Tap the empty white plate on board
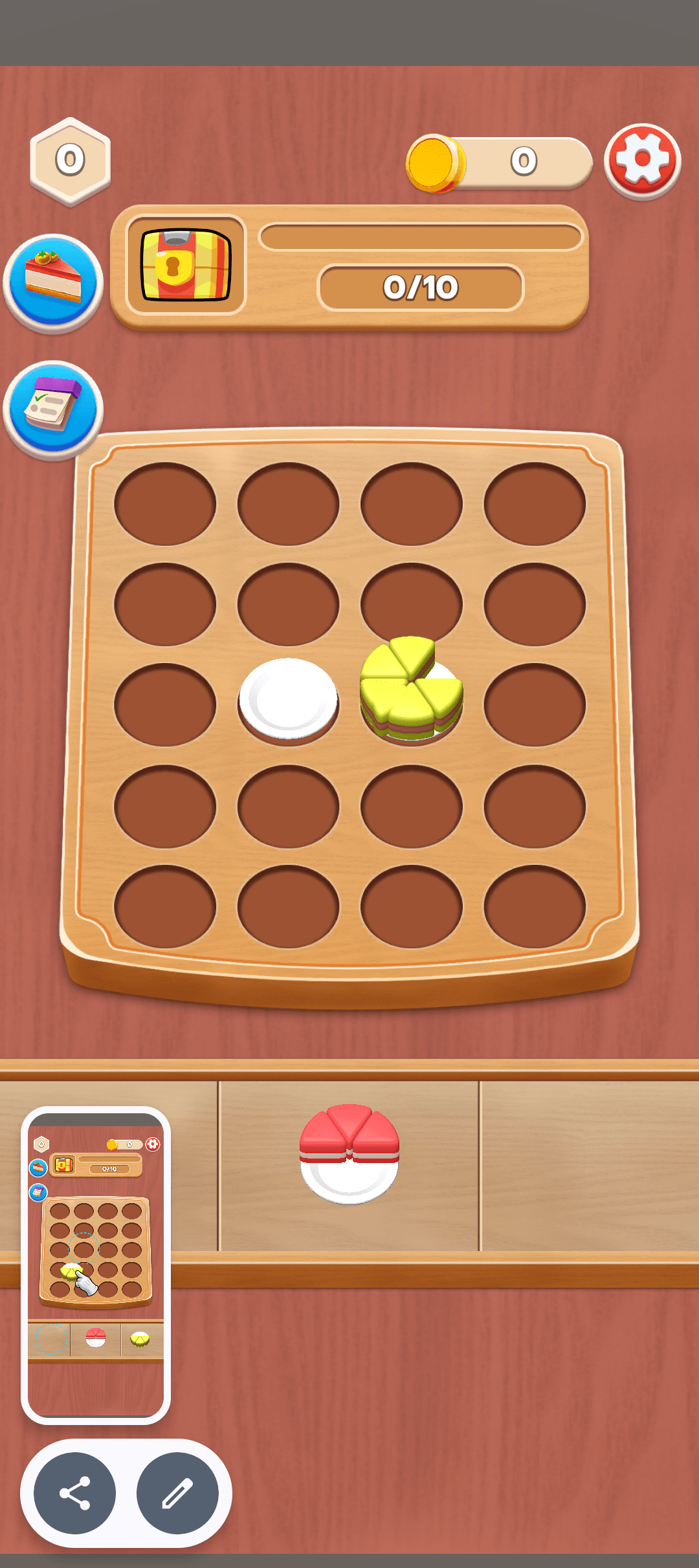Image resolution: width=699 pixels, height=1568 pixels. 289,699
